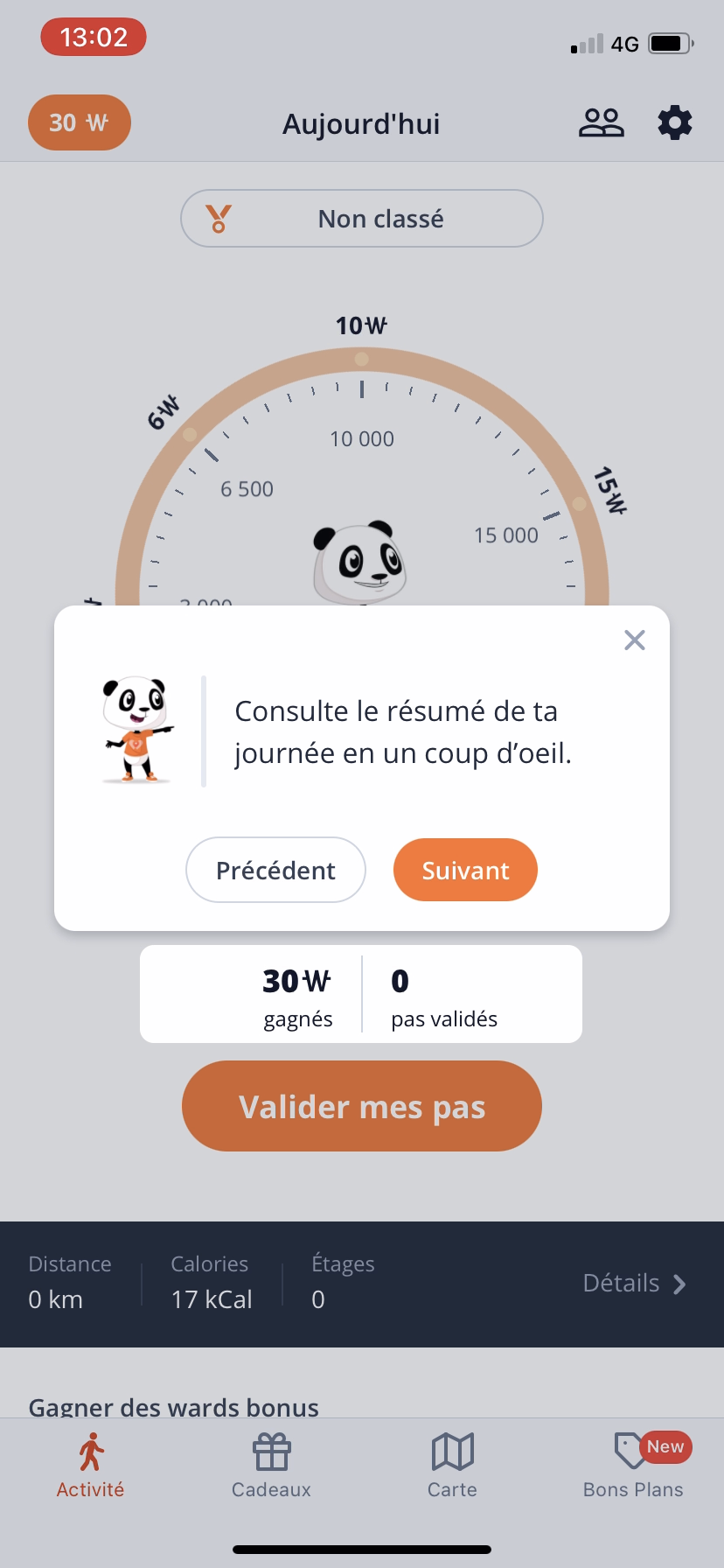
Task: Expand the Détails chevron
Action: [679, 1284]
